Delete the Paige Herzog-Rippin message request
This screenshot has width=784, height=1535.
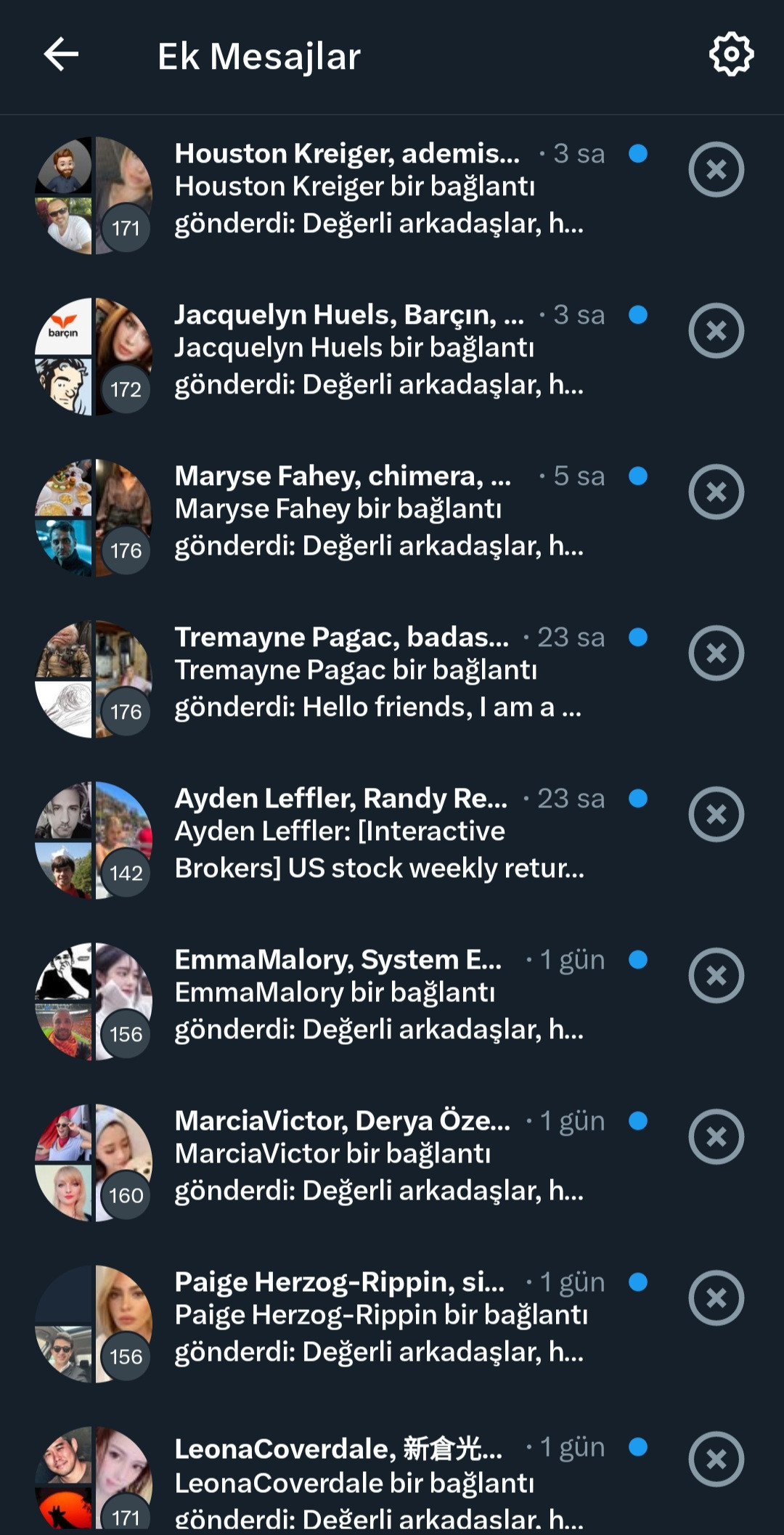[716, 1298]
